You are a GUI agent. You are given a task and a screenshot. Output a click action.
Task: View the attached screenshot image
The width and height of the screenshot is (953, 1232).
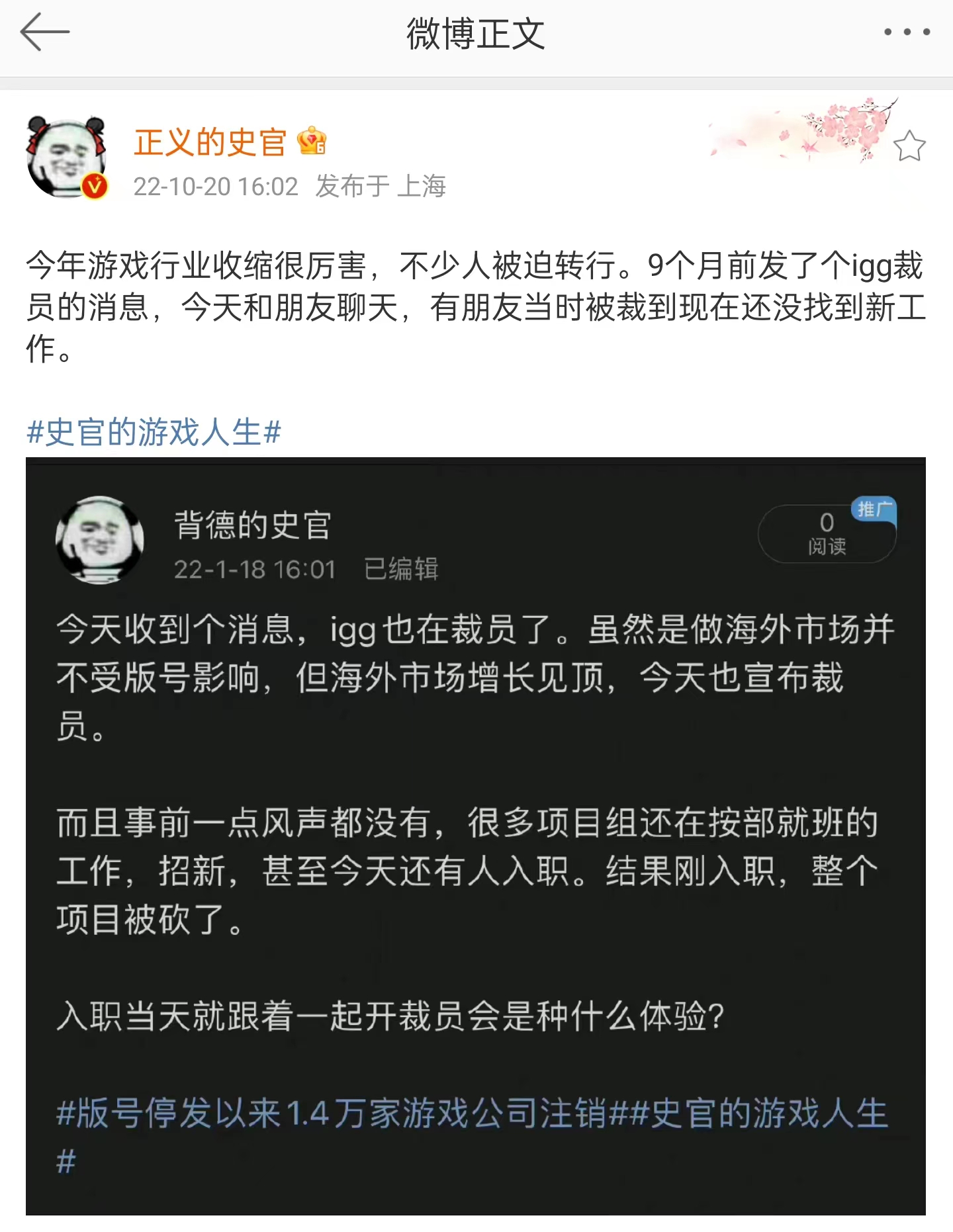[x=475, y=835]
